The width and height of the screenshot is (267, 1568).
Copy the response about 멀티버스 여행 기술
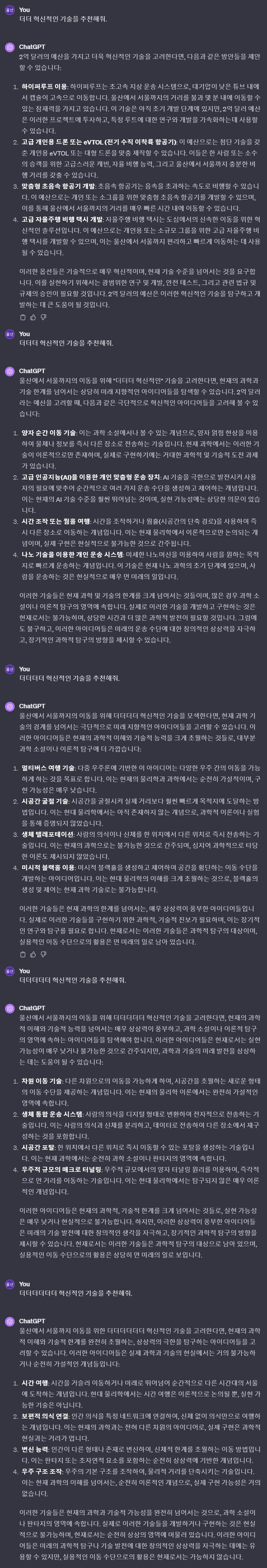pyautogui.click(x=23, y=955)
